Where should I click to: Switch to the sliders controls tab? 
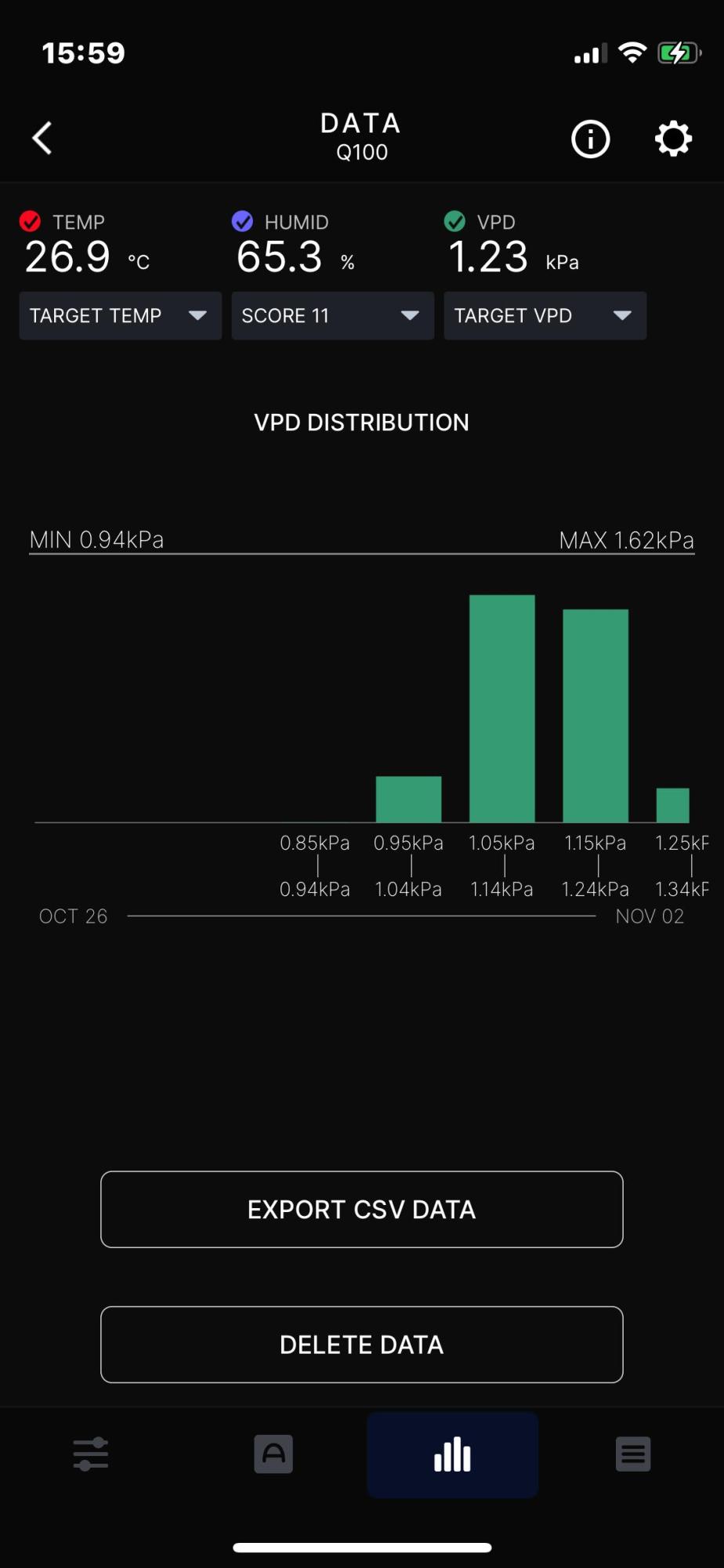[x=91, y=1454]
